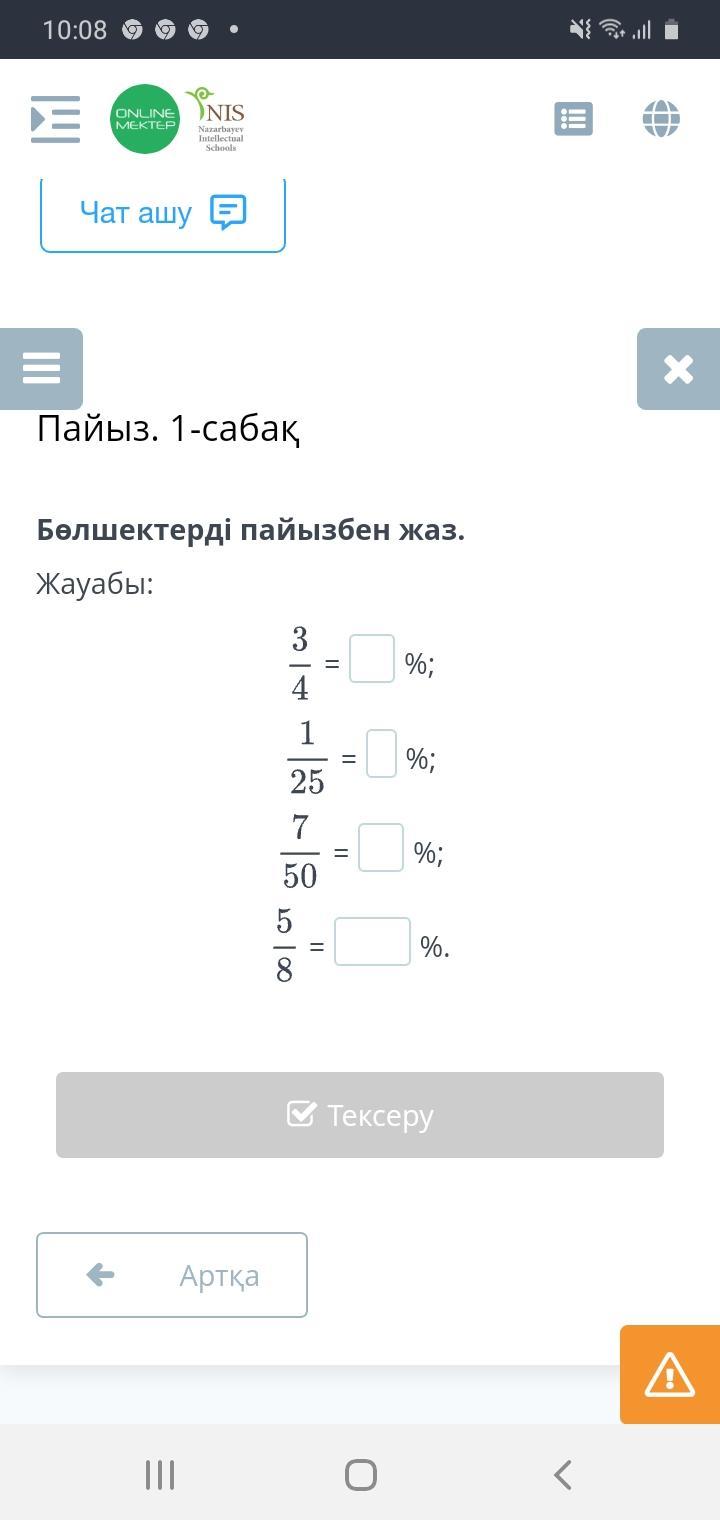The height and width of the screenshot is (1520, 720).
Task: Open the side navigation drawer icon
Action: [55, 119]
